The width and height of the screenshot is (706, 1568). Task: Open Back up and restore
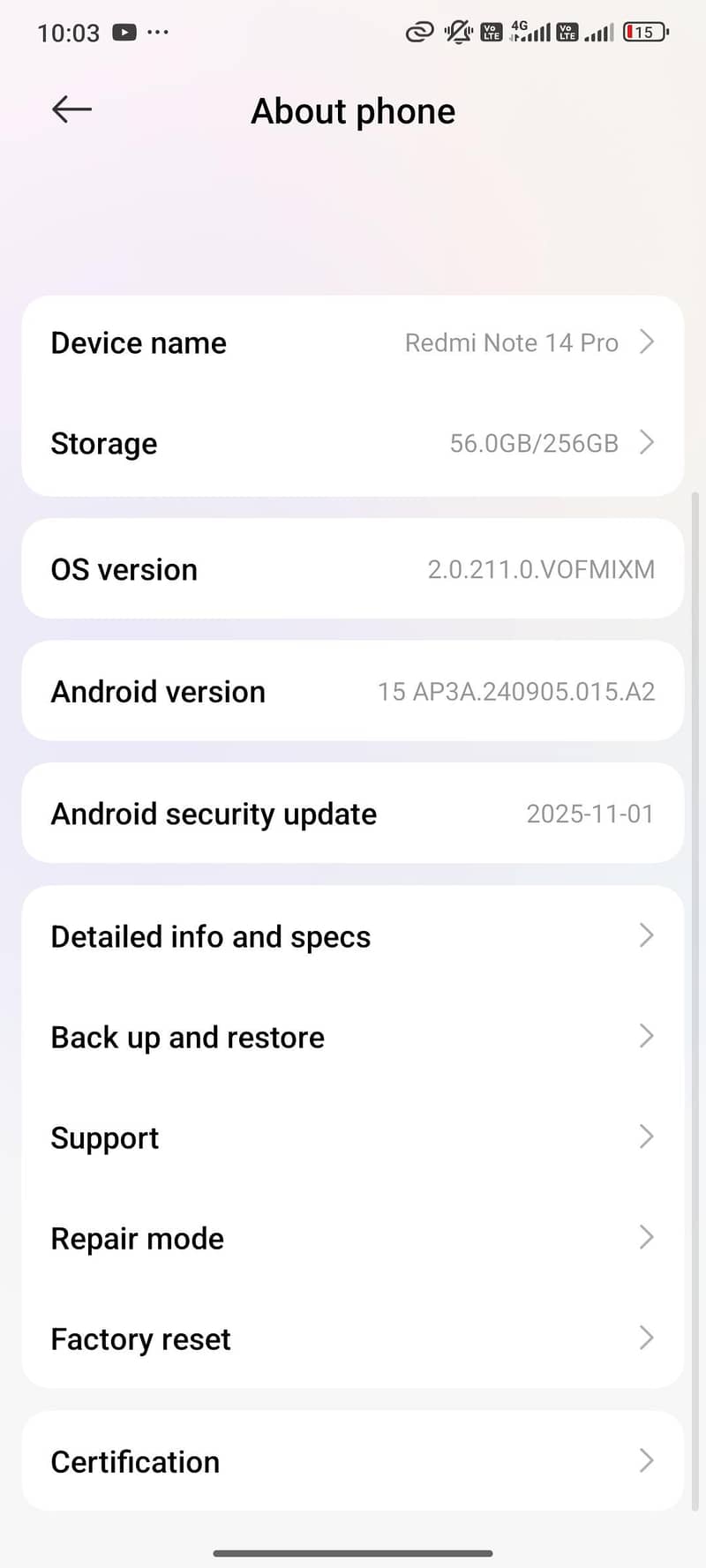pyautogui.click(x=353, y=1037)
